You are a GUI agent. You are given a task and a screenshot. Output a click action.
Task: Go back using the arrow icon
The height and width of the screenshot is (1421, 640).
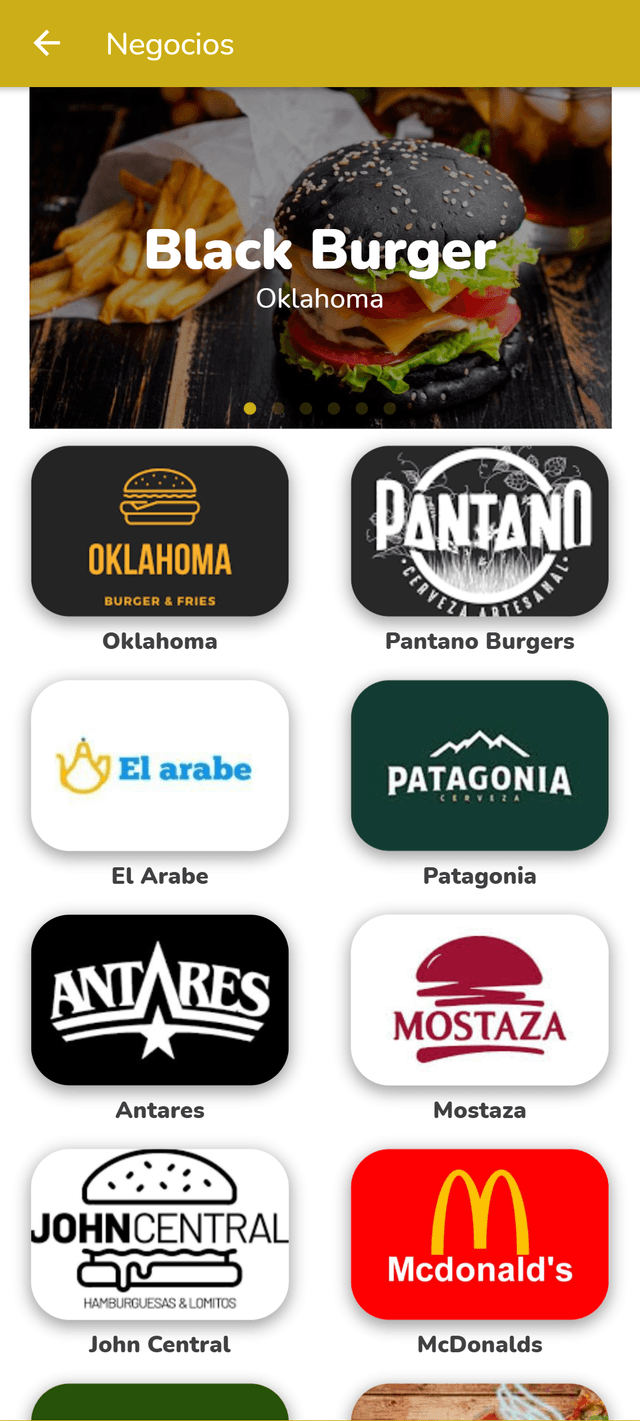click(46, 43)
